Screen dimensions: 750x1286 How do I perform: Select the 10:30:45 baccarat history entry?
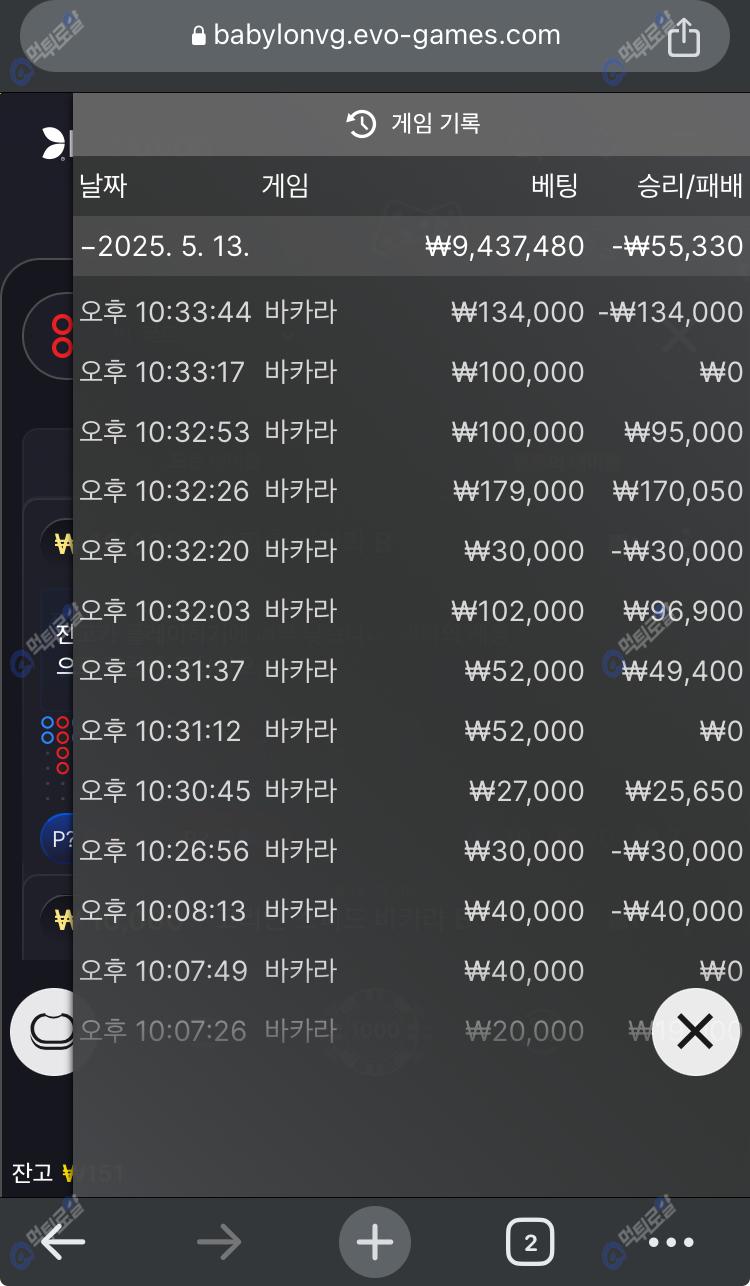410,791
